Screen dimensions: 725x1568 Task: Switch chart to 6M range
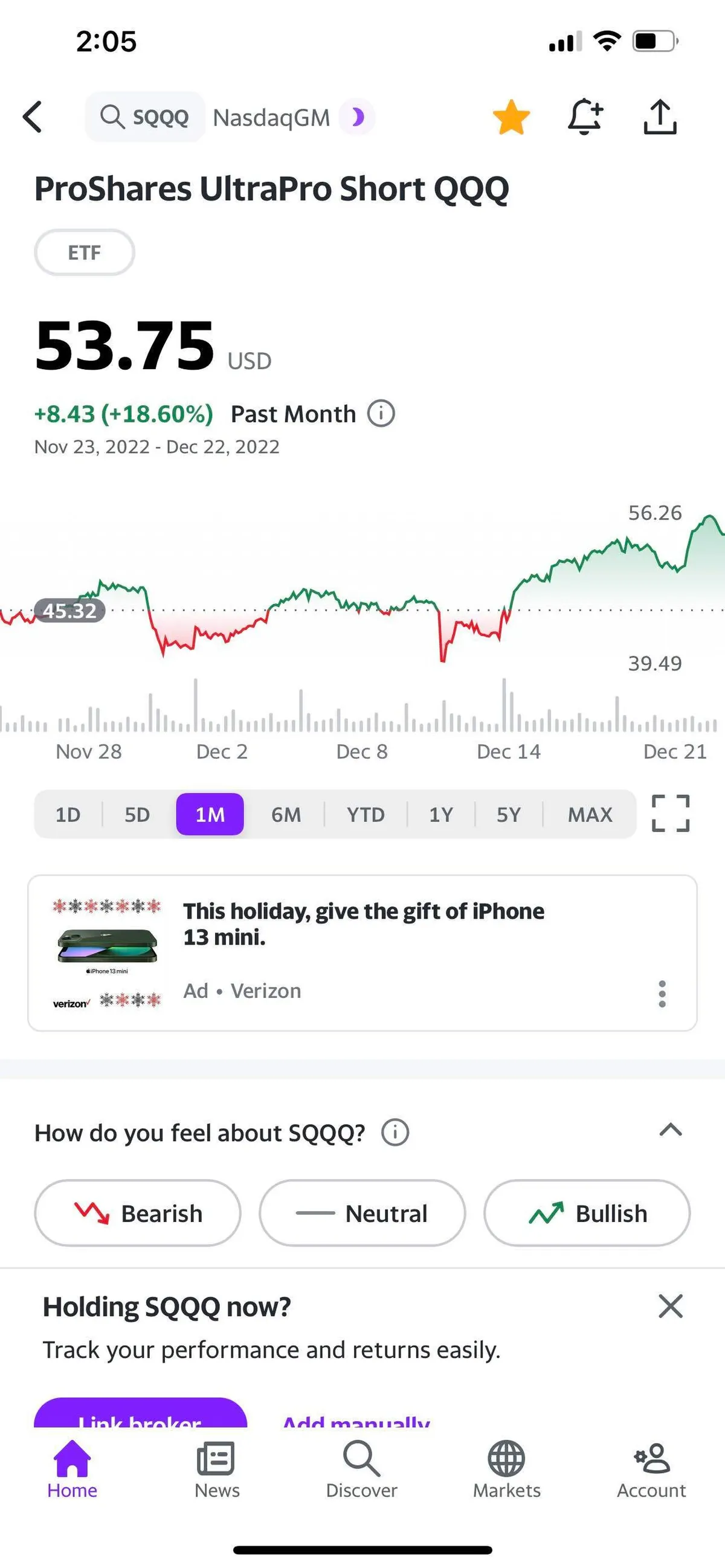point(286,814)
